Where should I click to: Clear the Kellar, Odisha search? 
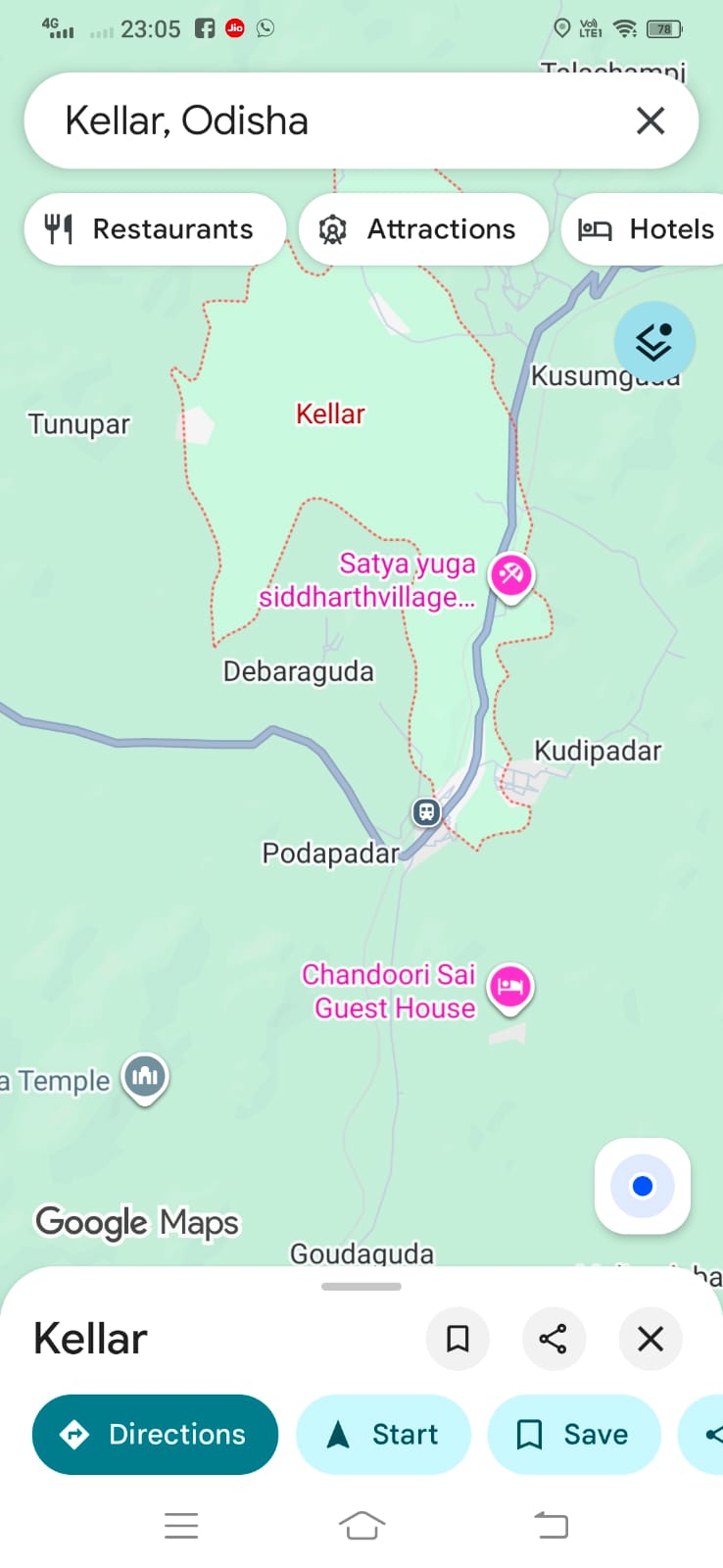point(651,122)
